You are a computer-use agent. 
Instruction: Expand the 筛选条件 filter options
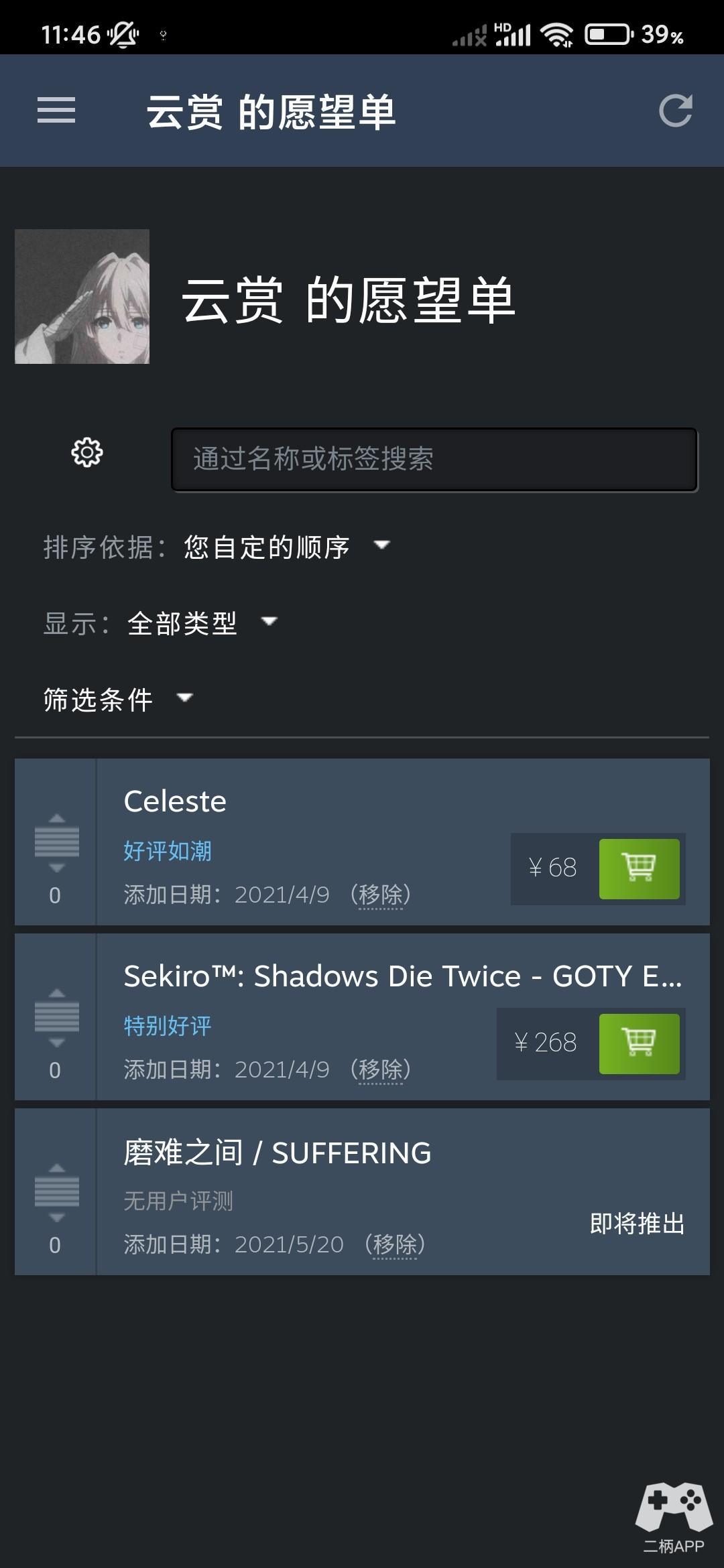click(x=118, y=699)
